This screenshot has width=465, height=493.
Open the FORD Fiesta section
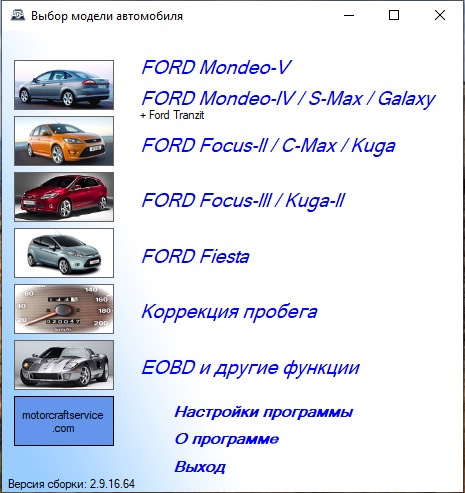click(x=195, y=256)
